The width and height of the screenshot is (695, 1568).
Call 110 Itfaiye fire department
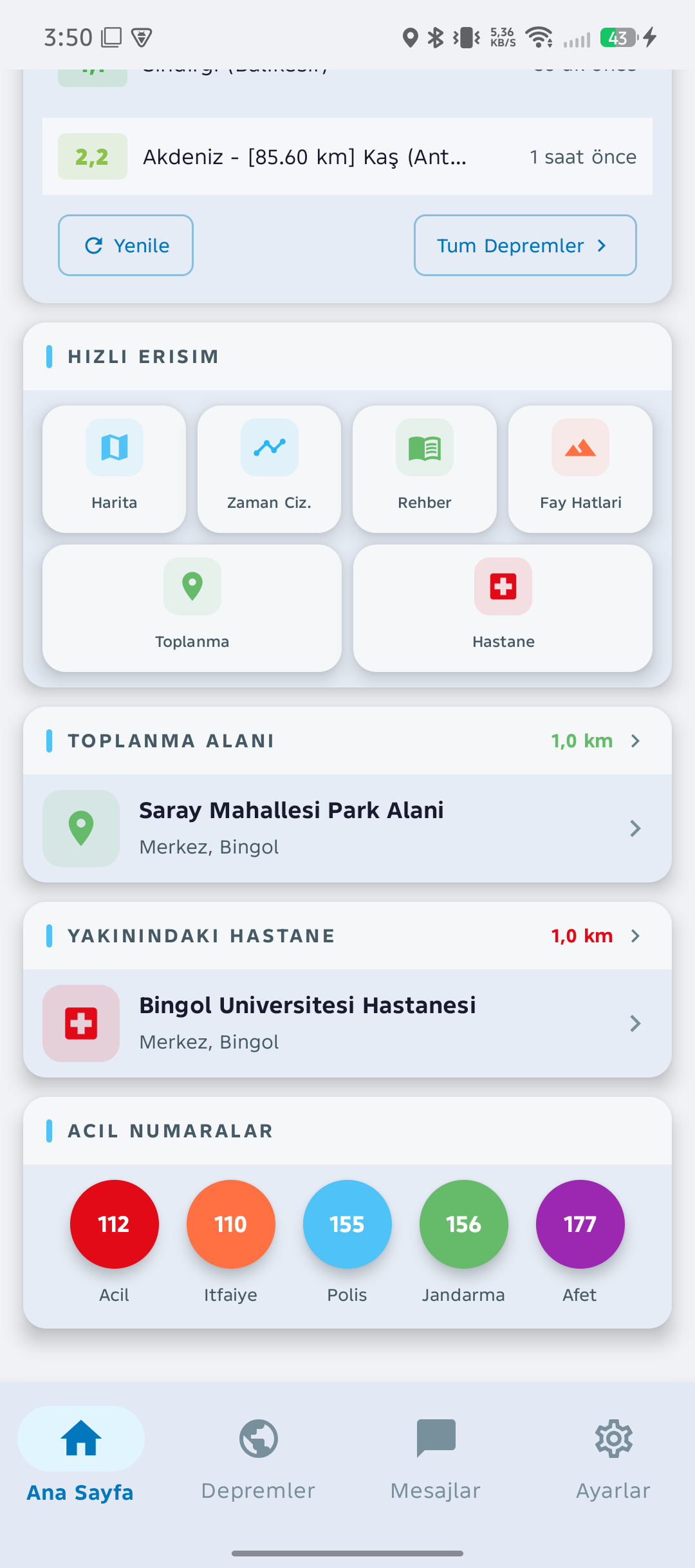coord(230,1224)
